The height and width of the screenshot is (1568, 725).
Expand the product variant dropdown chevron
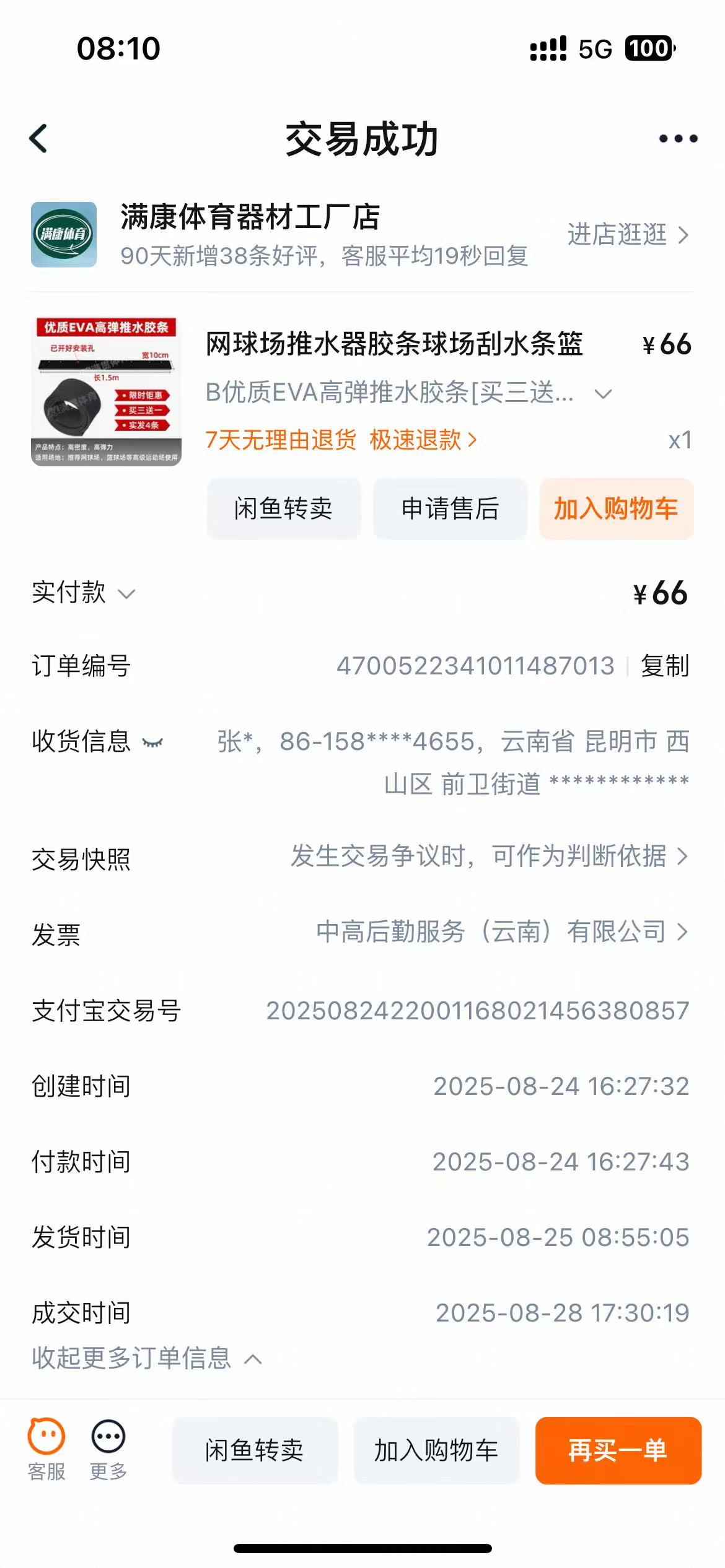603,394
